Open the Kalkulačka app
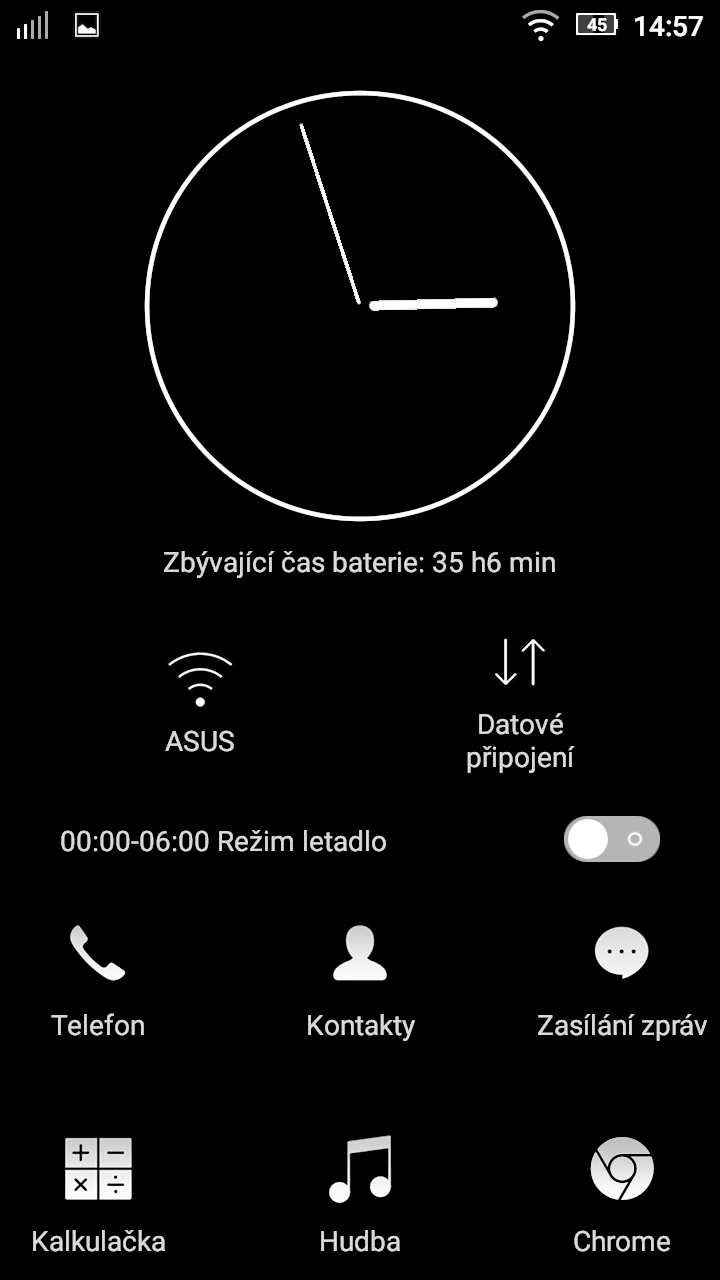Image resolution: width=720 pixels, height=1280 pixels. pos(98,1195)
